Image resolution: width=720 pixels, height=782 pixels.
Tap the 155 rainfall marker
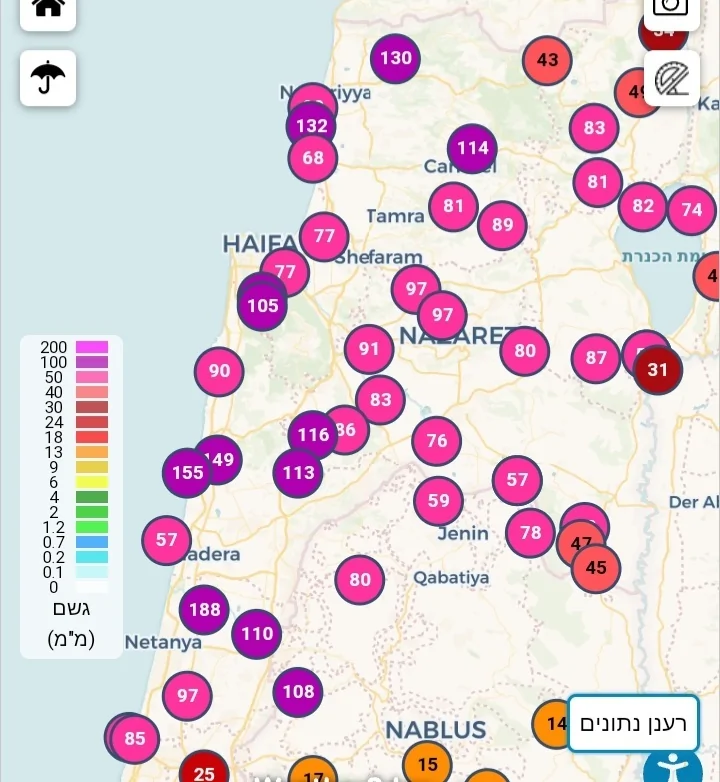pos(187,473)
